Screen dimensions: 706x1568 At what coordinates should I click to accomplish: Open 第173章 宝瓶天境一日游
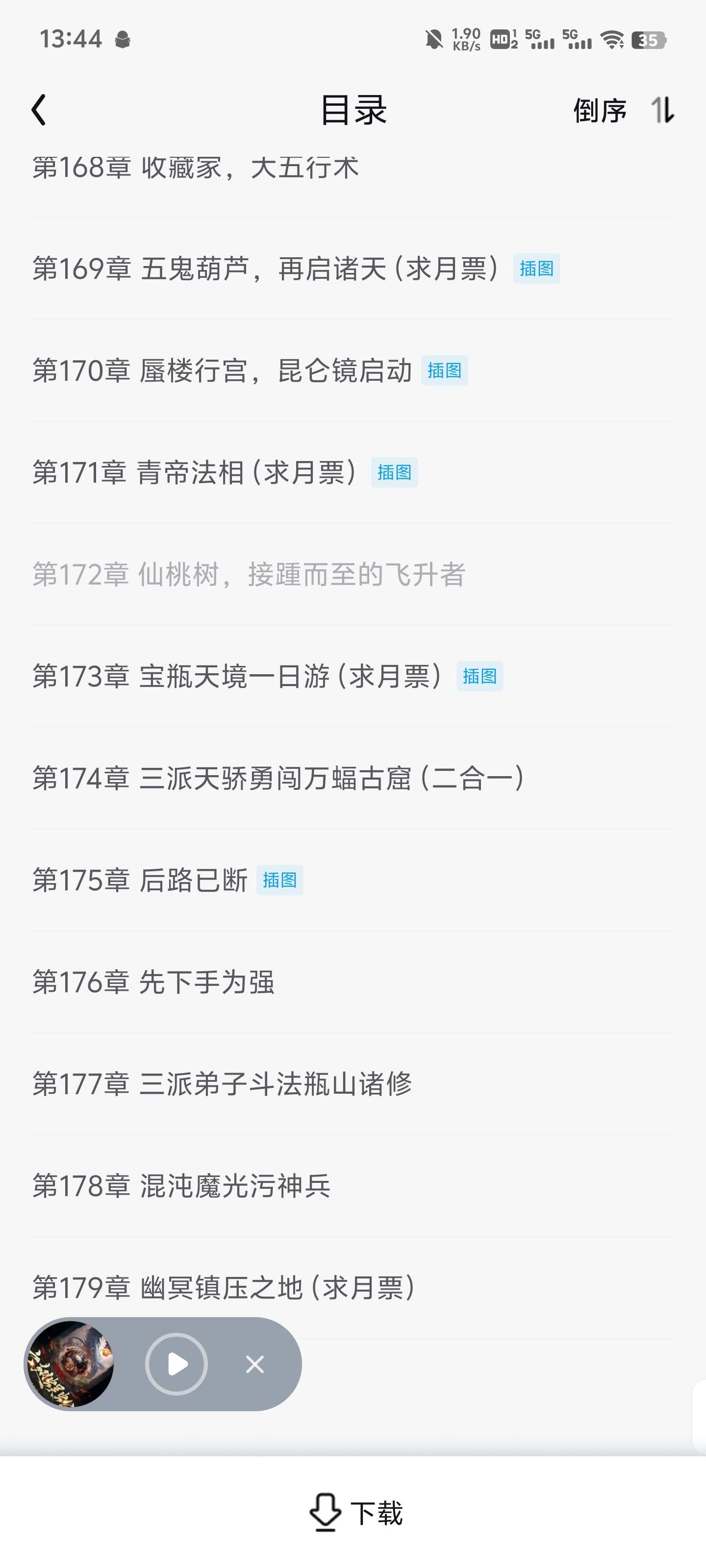[x=353, y=676]
